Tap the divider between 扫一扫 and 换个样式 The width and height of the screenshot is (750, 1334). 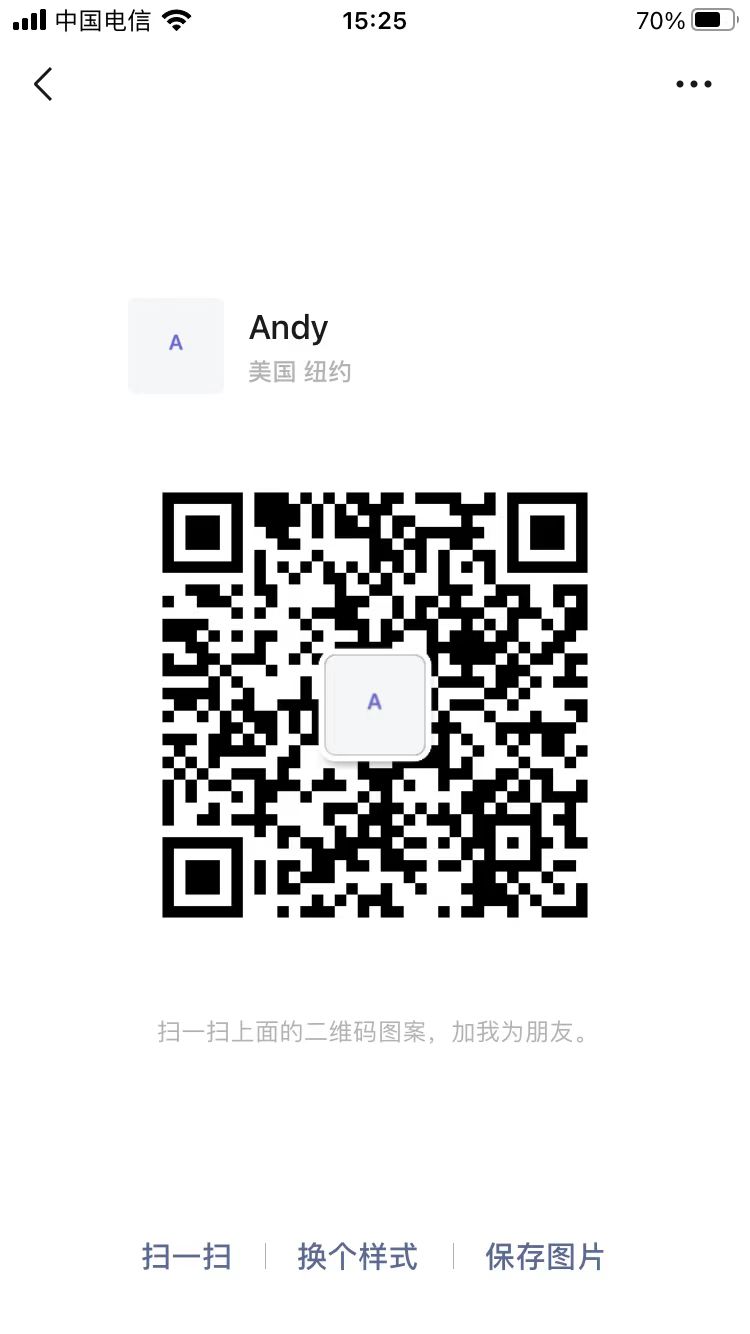point(266,1257)
